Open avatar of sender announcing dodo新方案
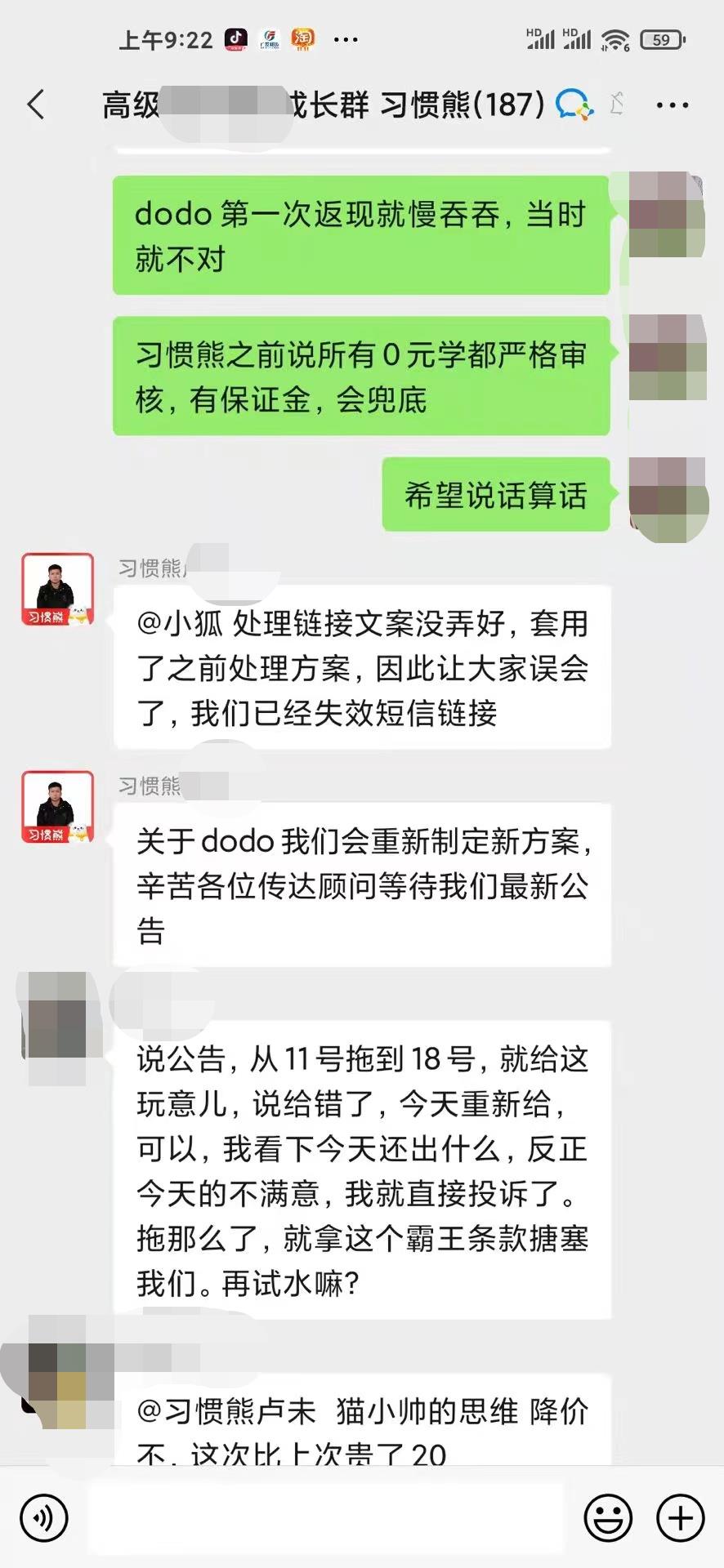724x1568 pixels. coord(57,807)
